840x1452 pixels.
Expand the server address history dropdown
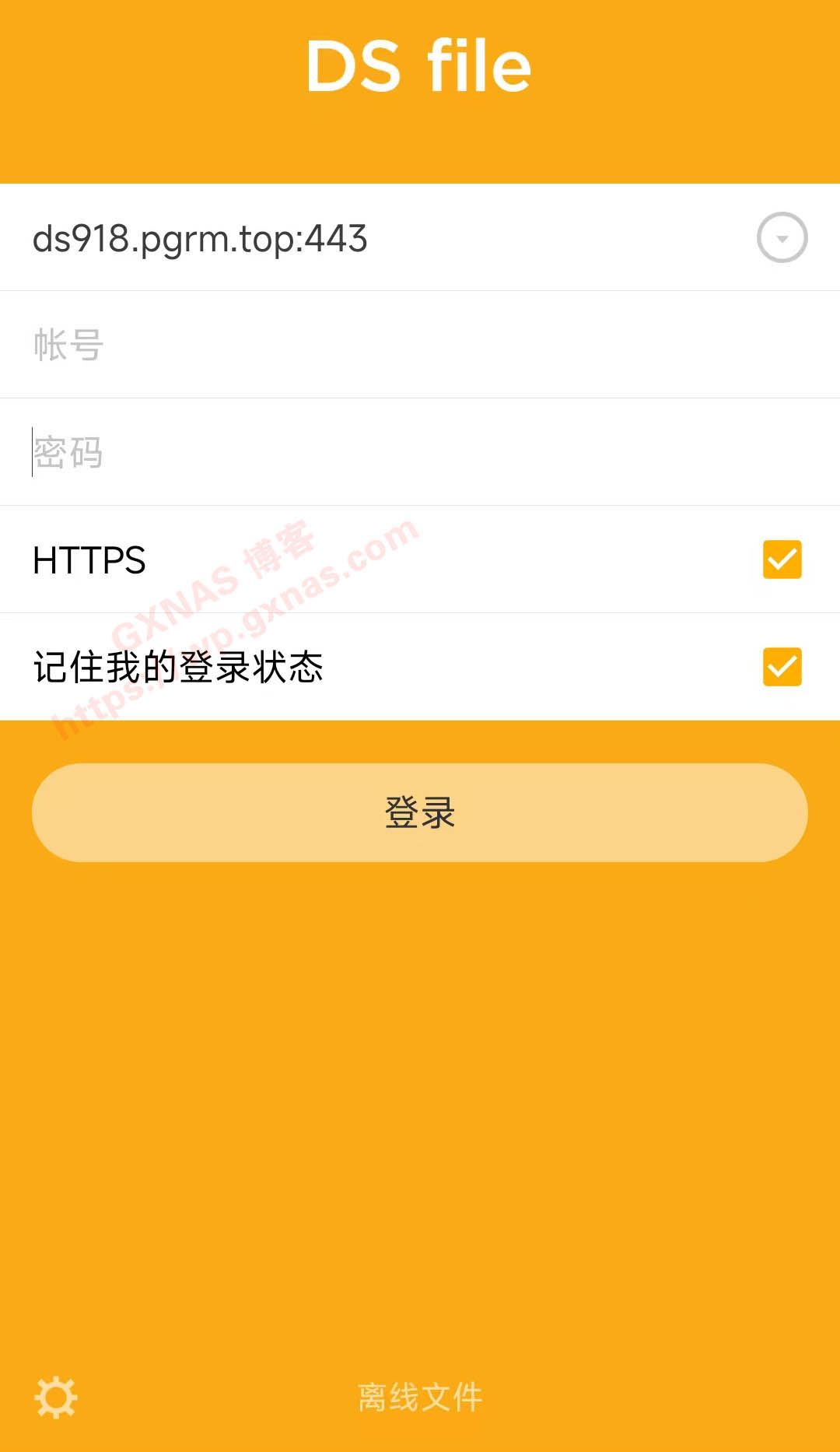click(782, 237)
